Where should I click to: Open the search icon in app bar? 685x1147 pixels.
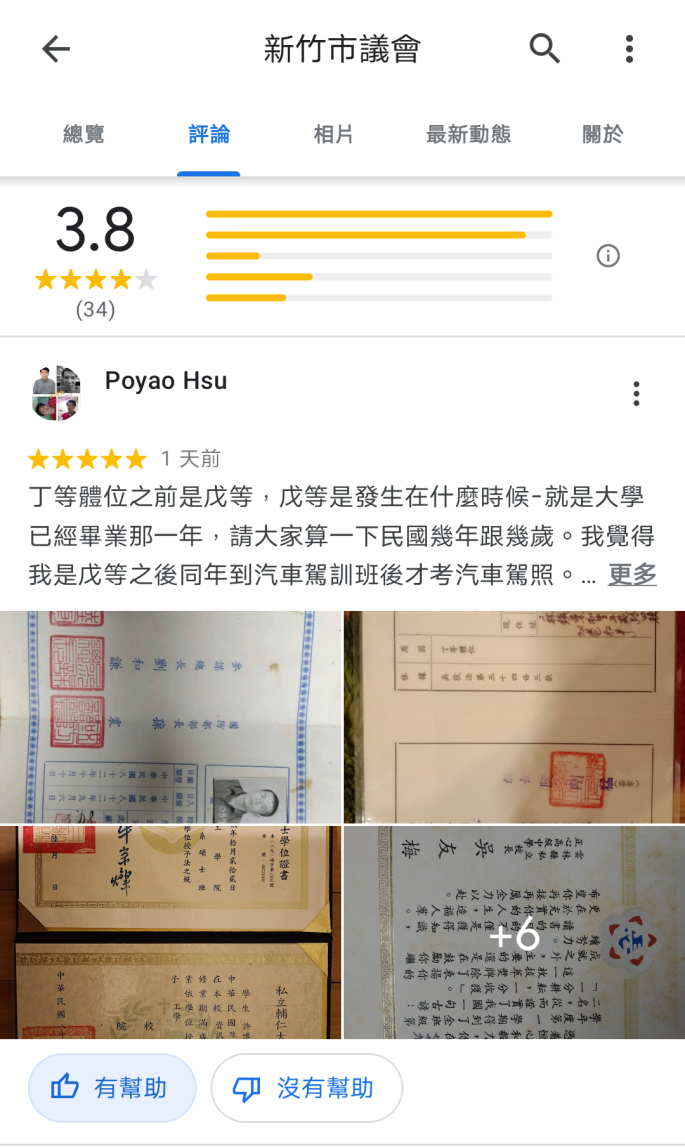coord(544,48)
